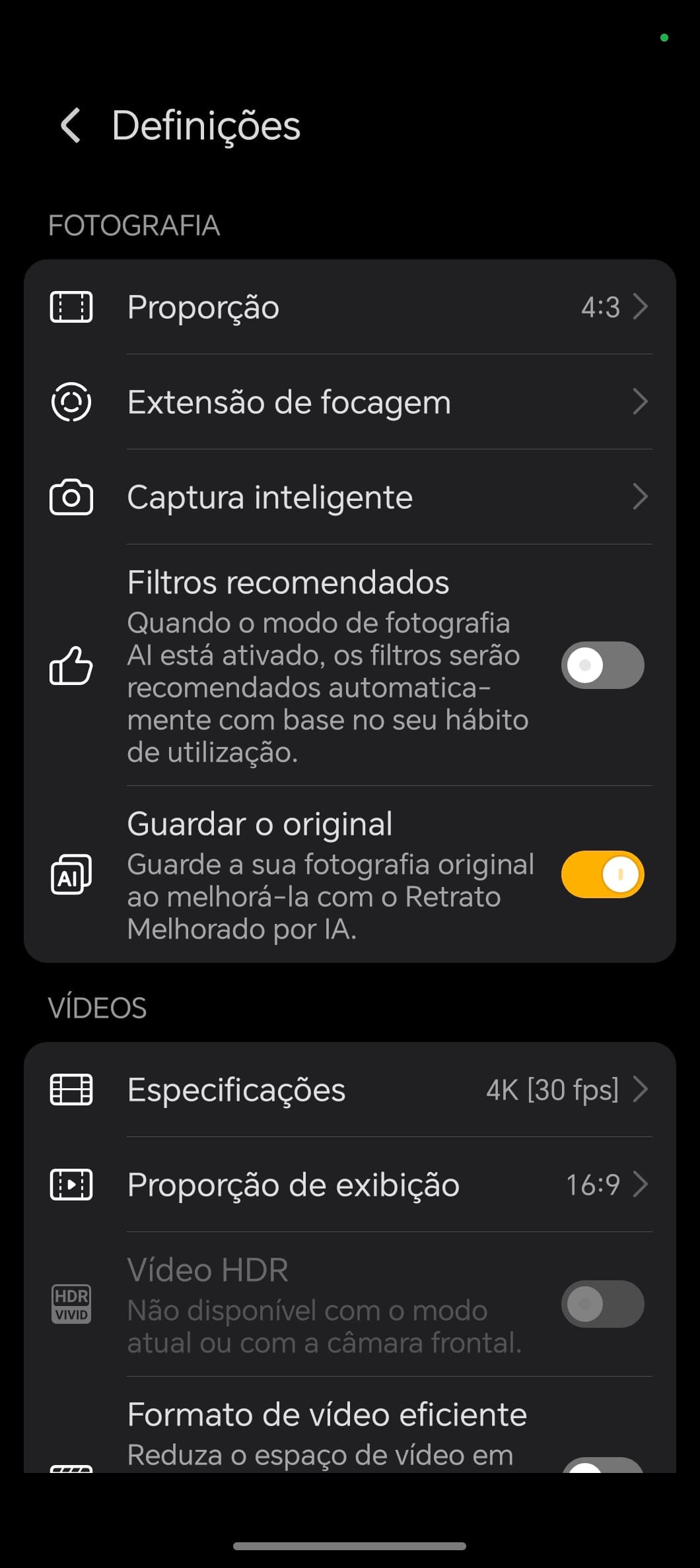Go back from Definições
The image size is (700, 1568).
point(71,125)
